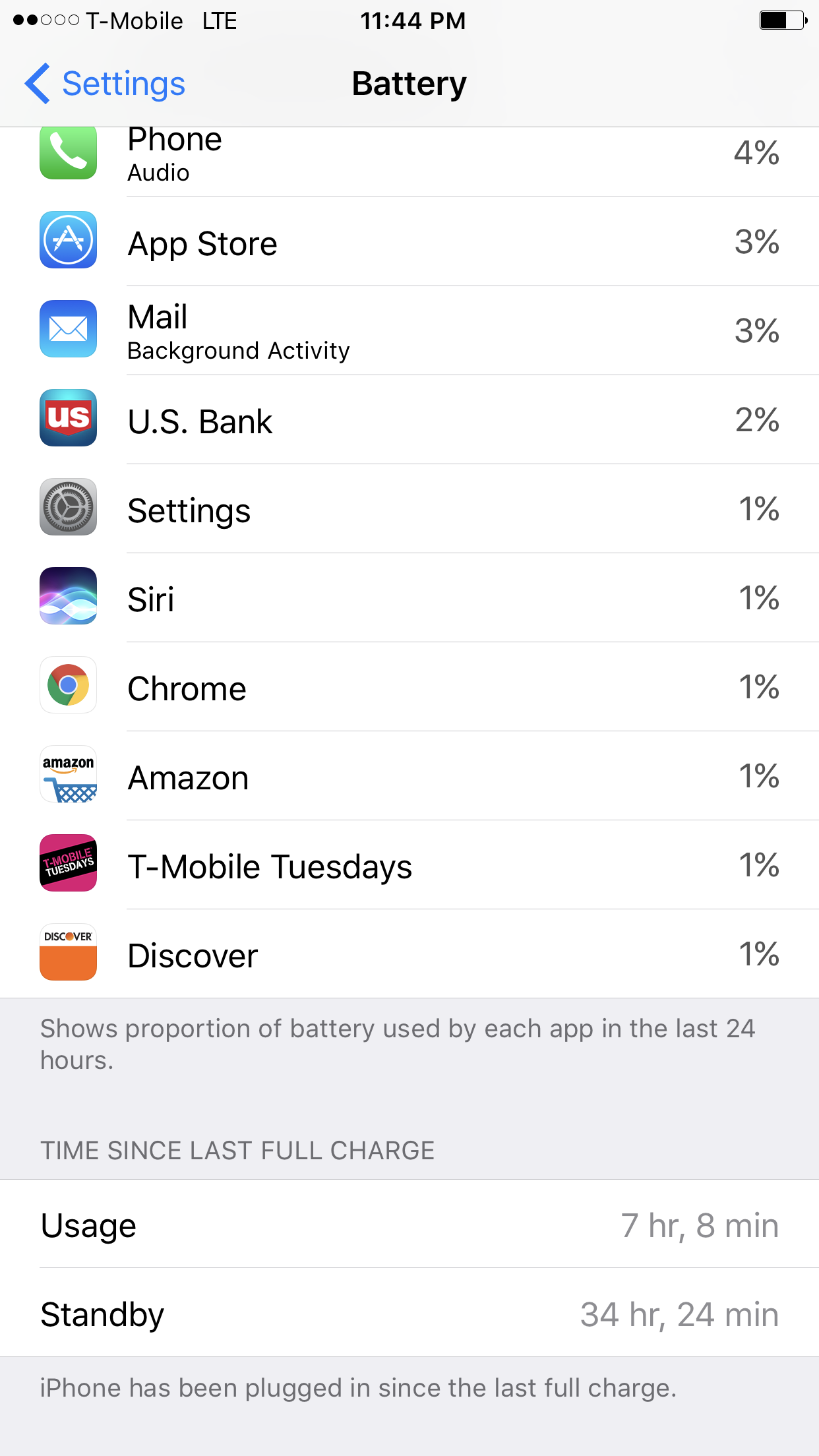
Task: Tap the Mail Background Activity row
Action: point(409,331)
